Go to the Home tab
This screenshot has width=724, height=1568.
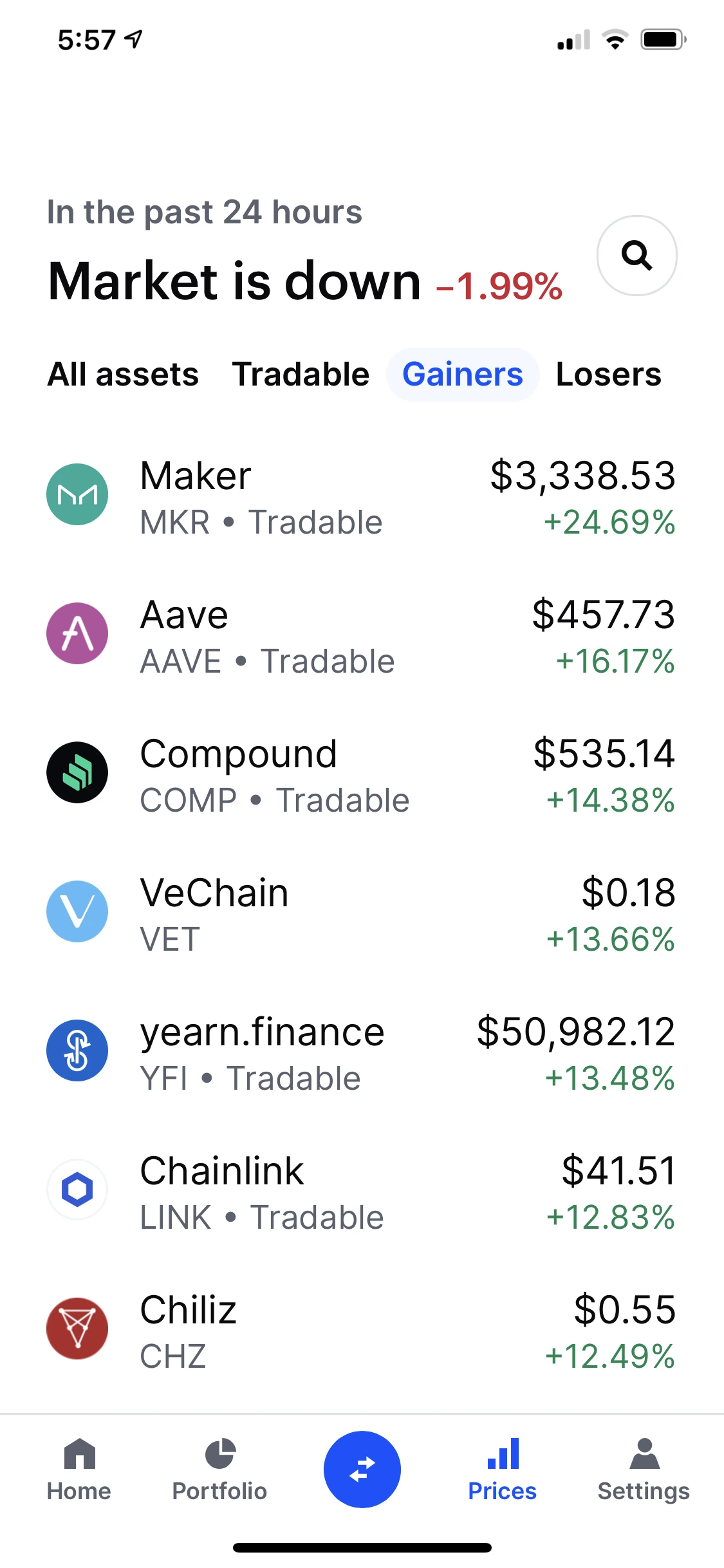79,1470
